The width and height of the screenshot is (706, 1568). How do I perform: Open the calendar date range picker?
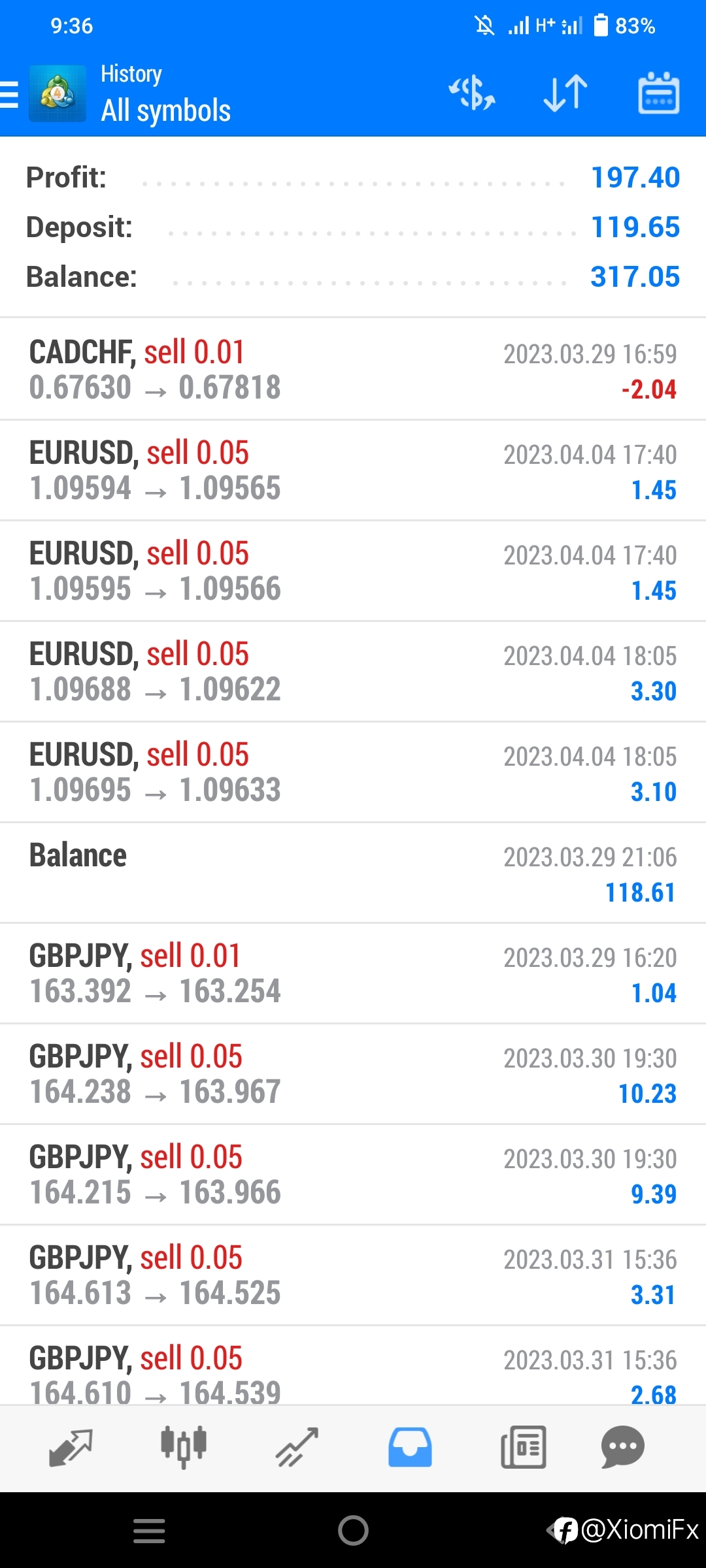tap(658, 93)
